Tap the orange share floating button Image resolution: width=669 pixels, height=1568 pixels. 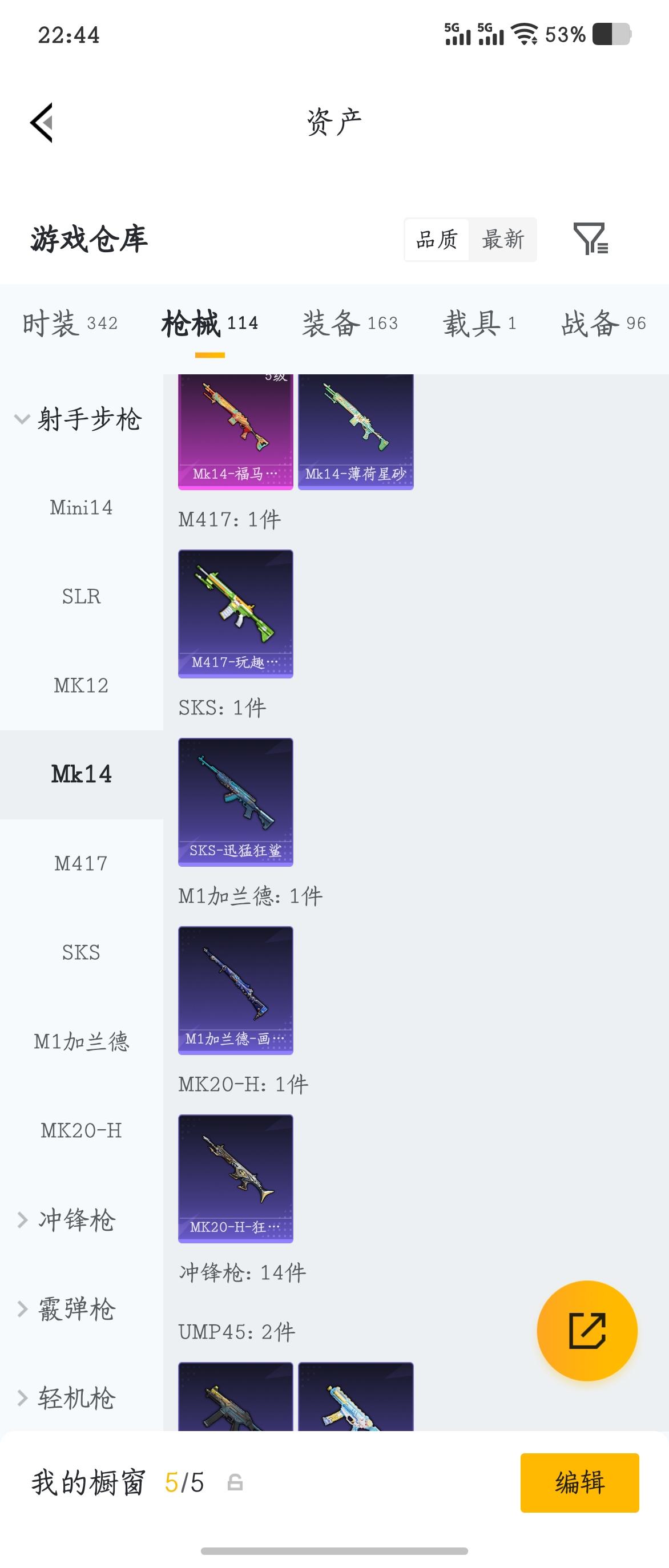click(x=587, y=1330)
